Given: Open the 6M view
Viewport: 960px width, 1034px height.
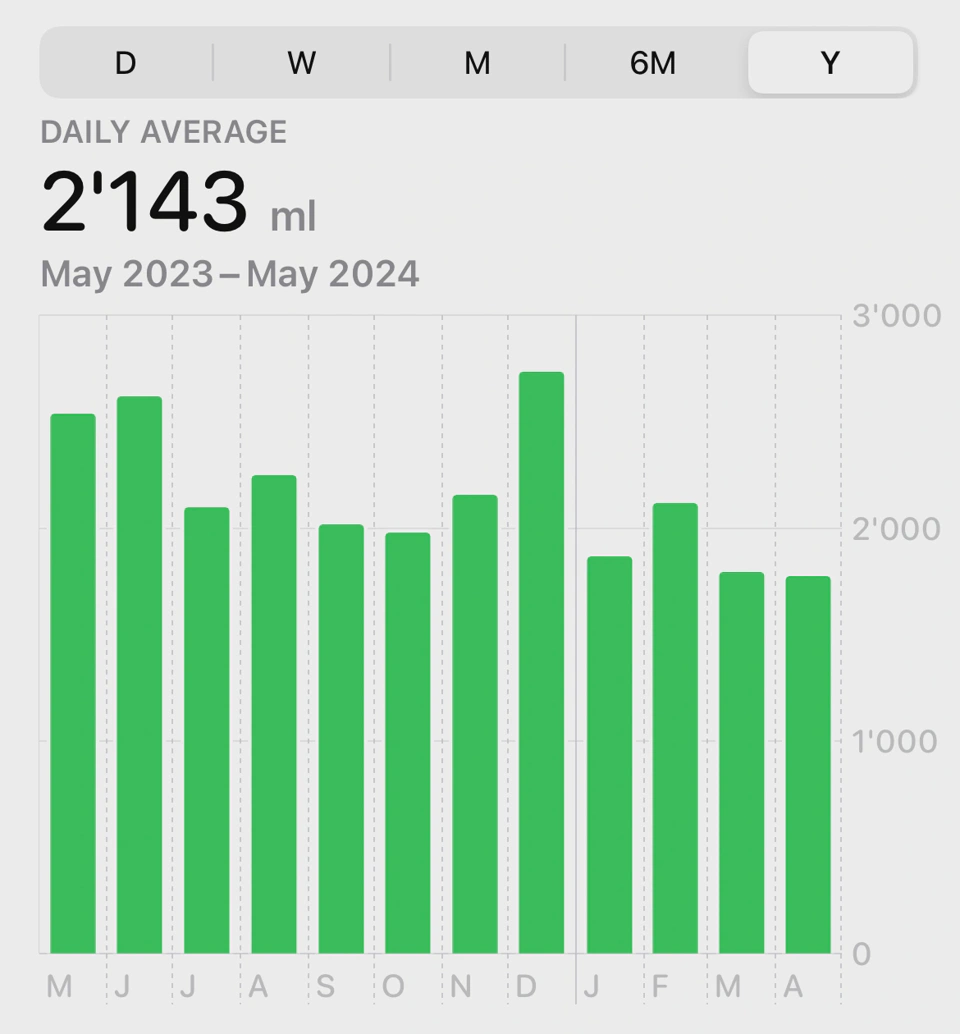Looking at the screenshot, I should tap(655, 62).
